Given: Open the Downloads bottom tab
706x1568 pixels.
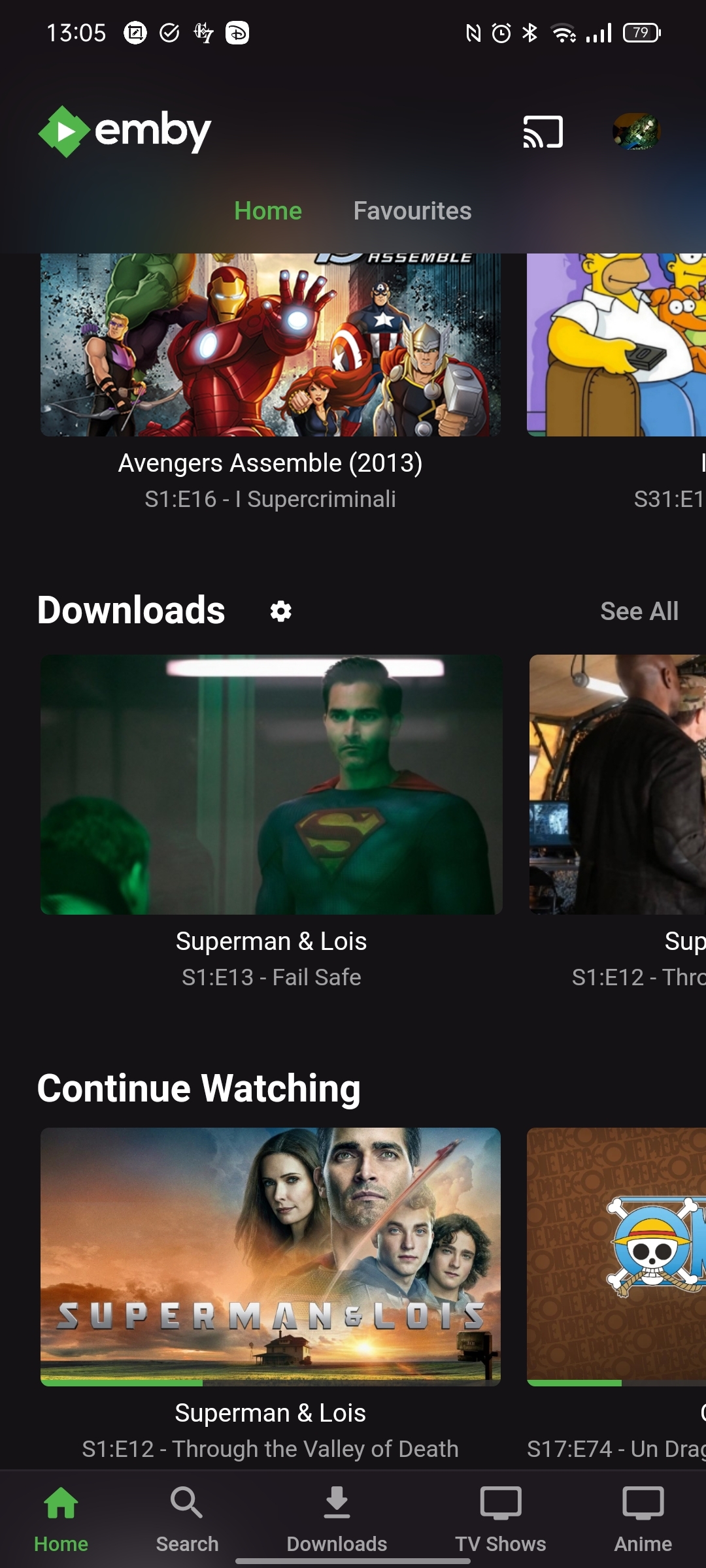Looking at the screenshot, I should pyautogui.click(x=337, y=1517).
